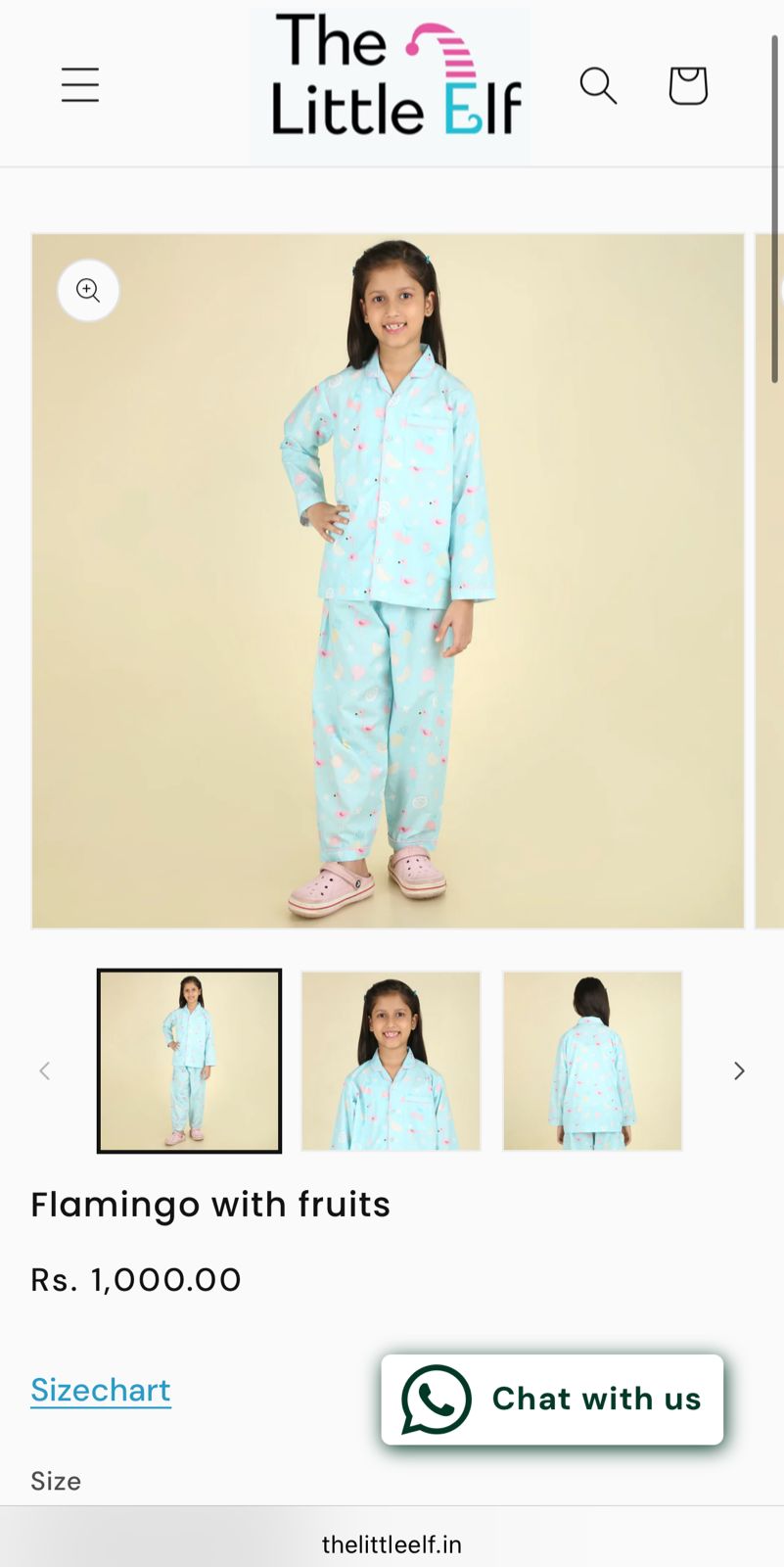Select the full-length front view thumbnail

pos(189,1061)
